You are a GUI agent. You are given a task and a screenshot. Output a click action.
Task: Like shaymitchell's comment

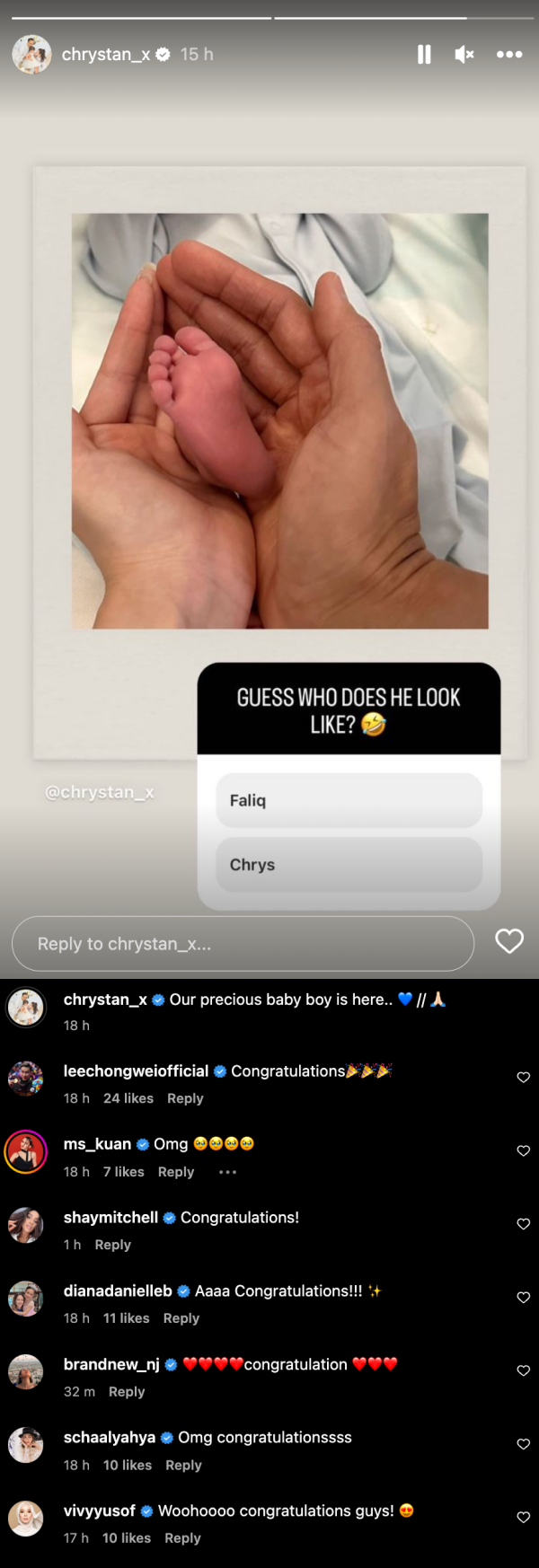click(x=524, y=1224)
